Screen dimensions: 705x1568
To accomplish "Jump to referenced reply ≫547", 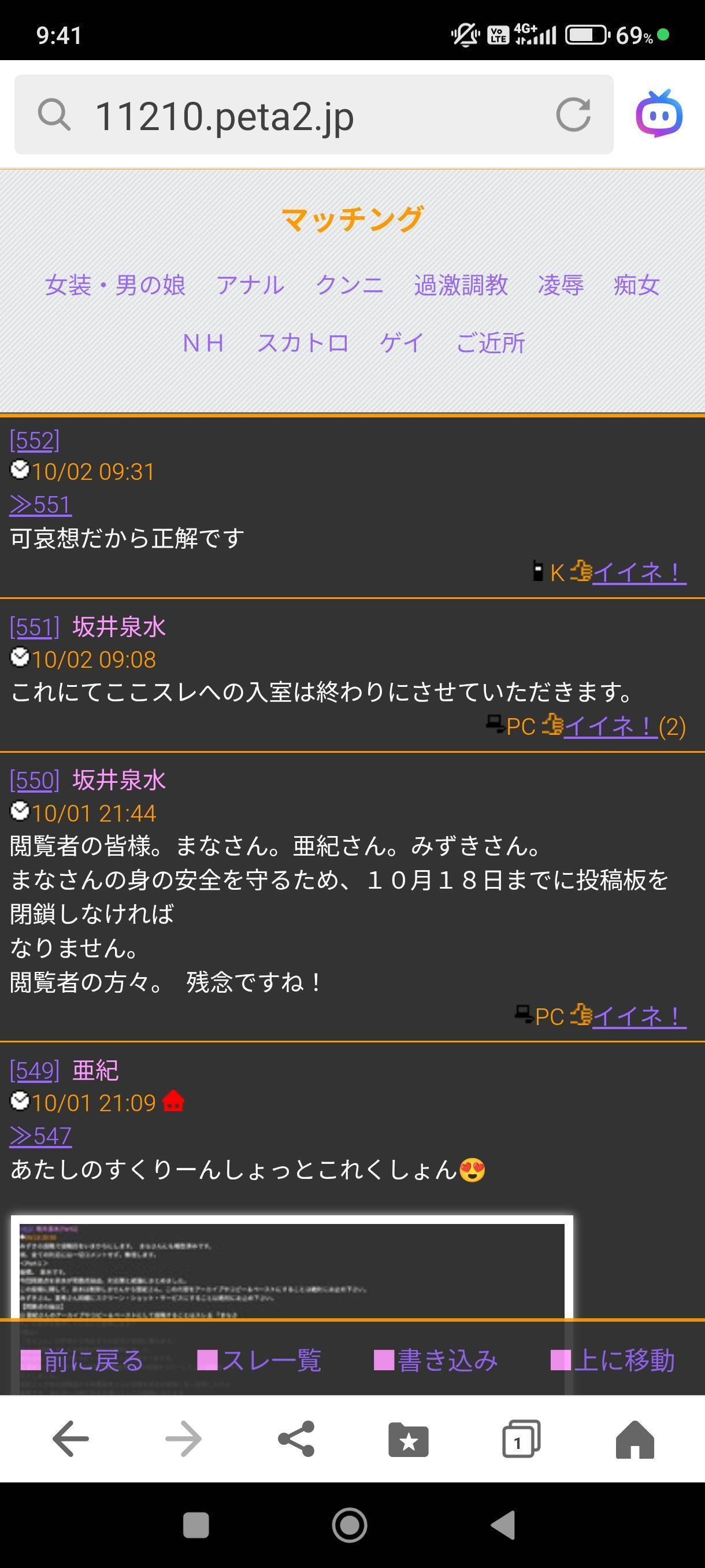I will [x=41, y=1136].
